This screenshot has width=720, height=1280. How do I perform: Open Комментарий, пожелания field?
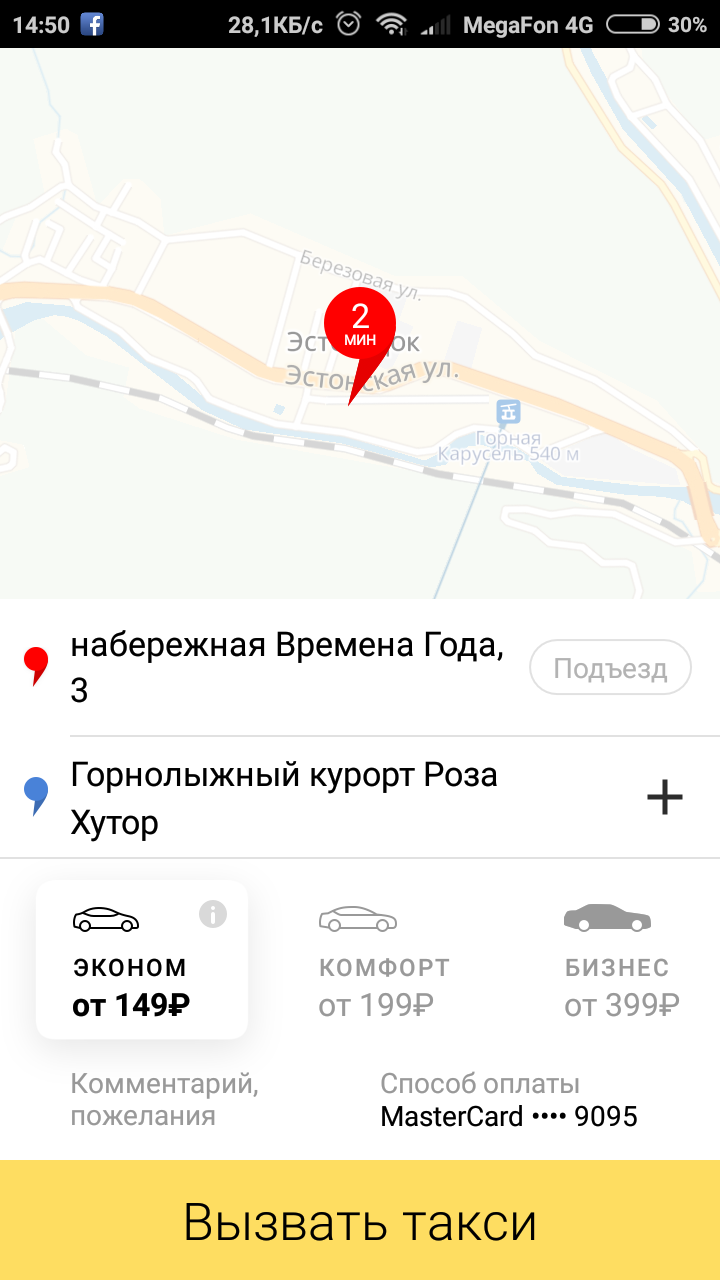tap(164, 1099)
